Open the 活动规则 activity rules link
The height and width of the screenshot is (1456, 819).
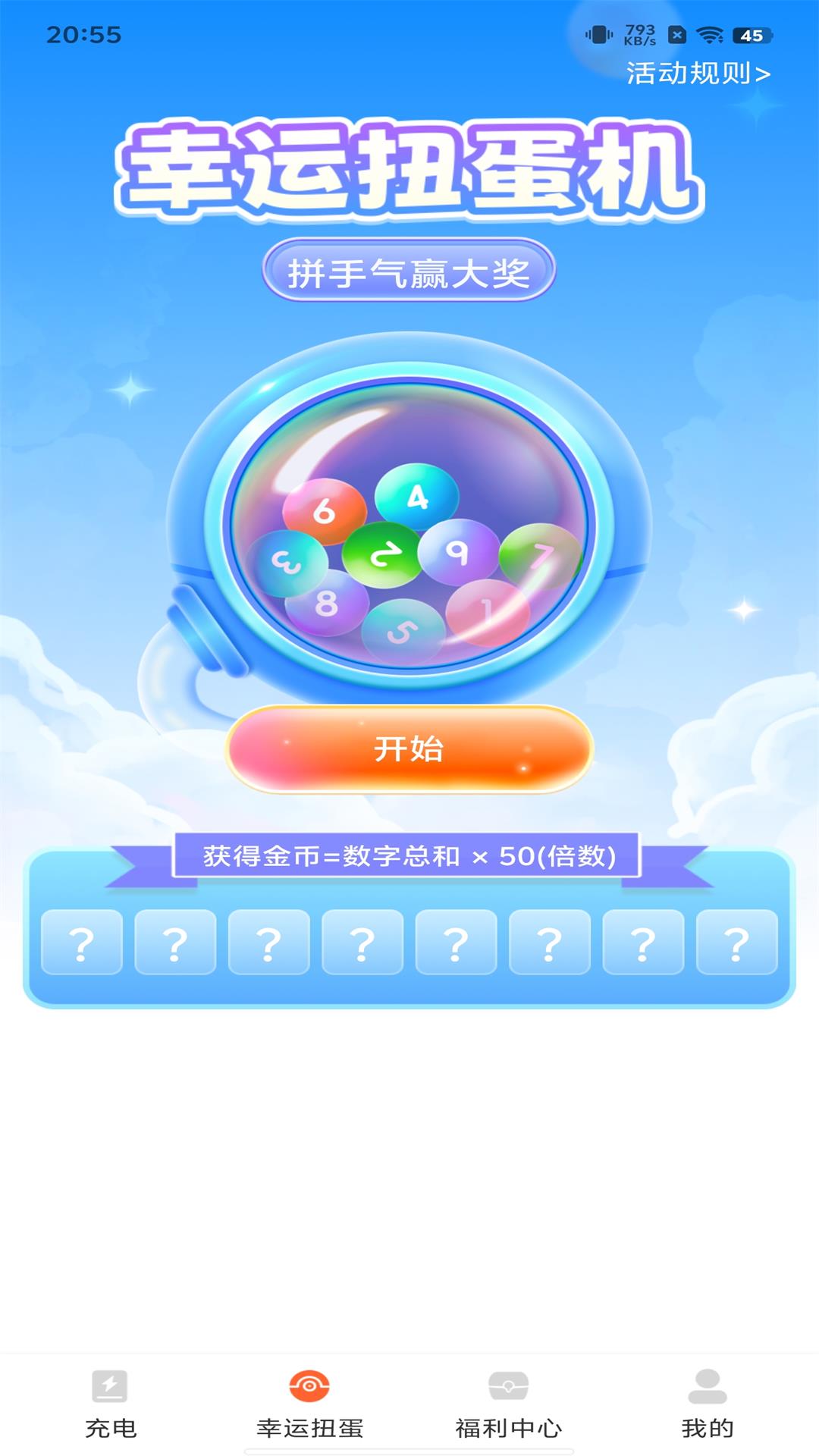pyautogui.click(x=698, y=74)
